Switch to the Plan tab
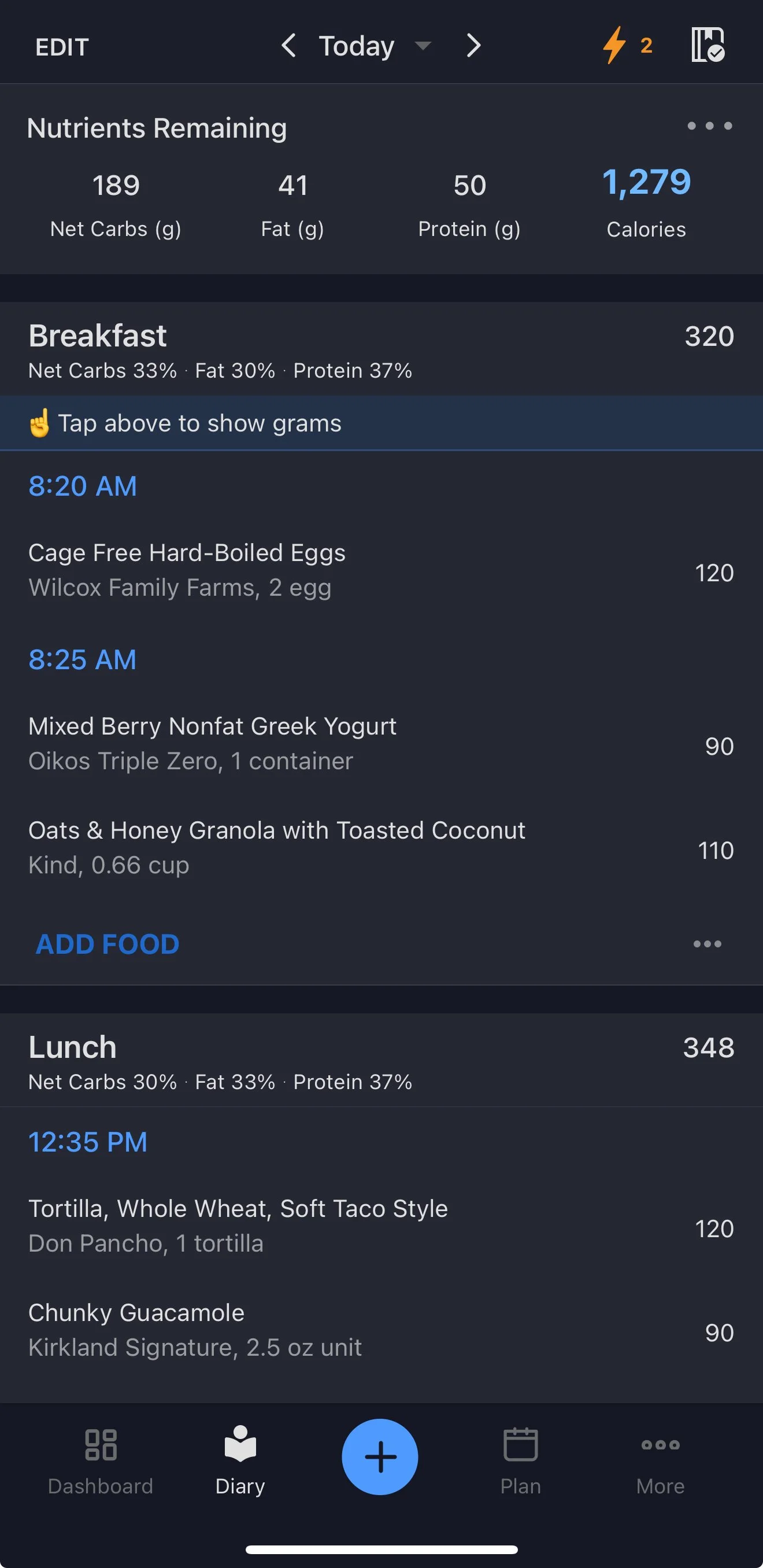The image size is (763, 1568). (520, 1460)
